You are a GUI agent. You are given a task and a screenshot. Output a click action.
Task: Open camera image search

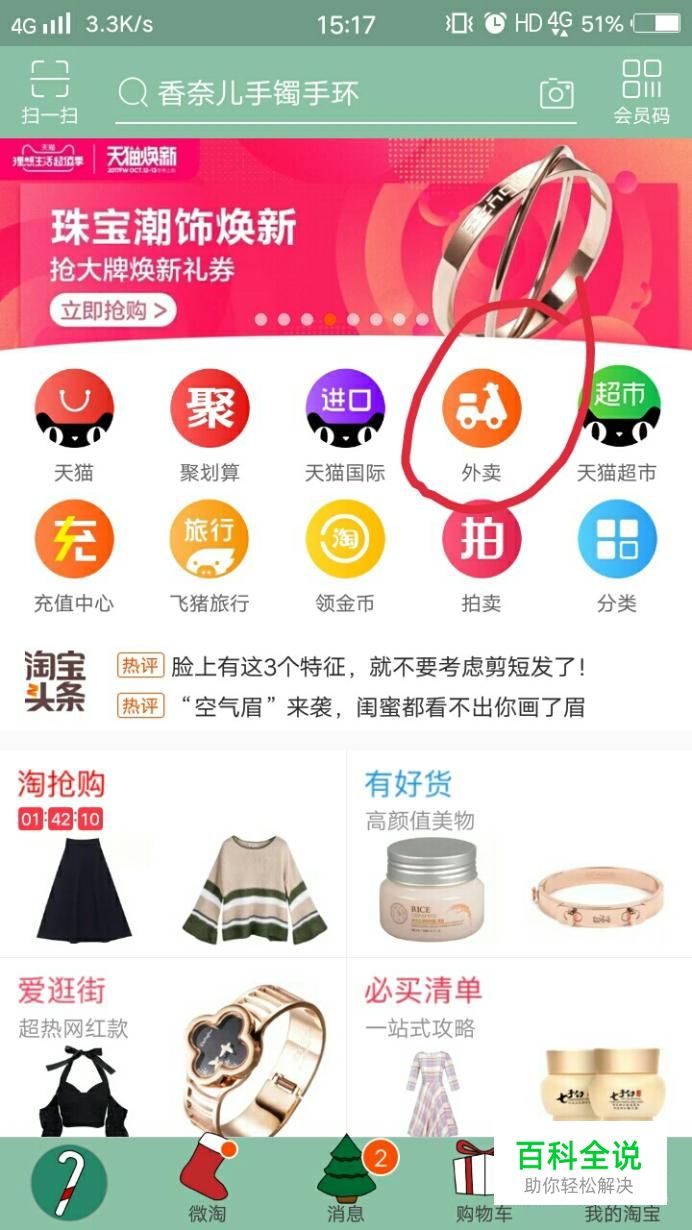coord(556,94)
